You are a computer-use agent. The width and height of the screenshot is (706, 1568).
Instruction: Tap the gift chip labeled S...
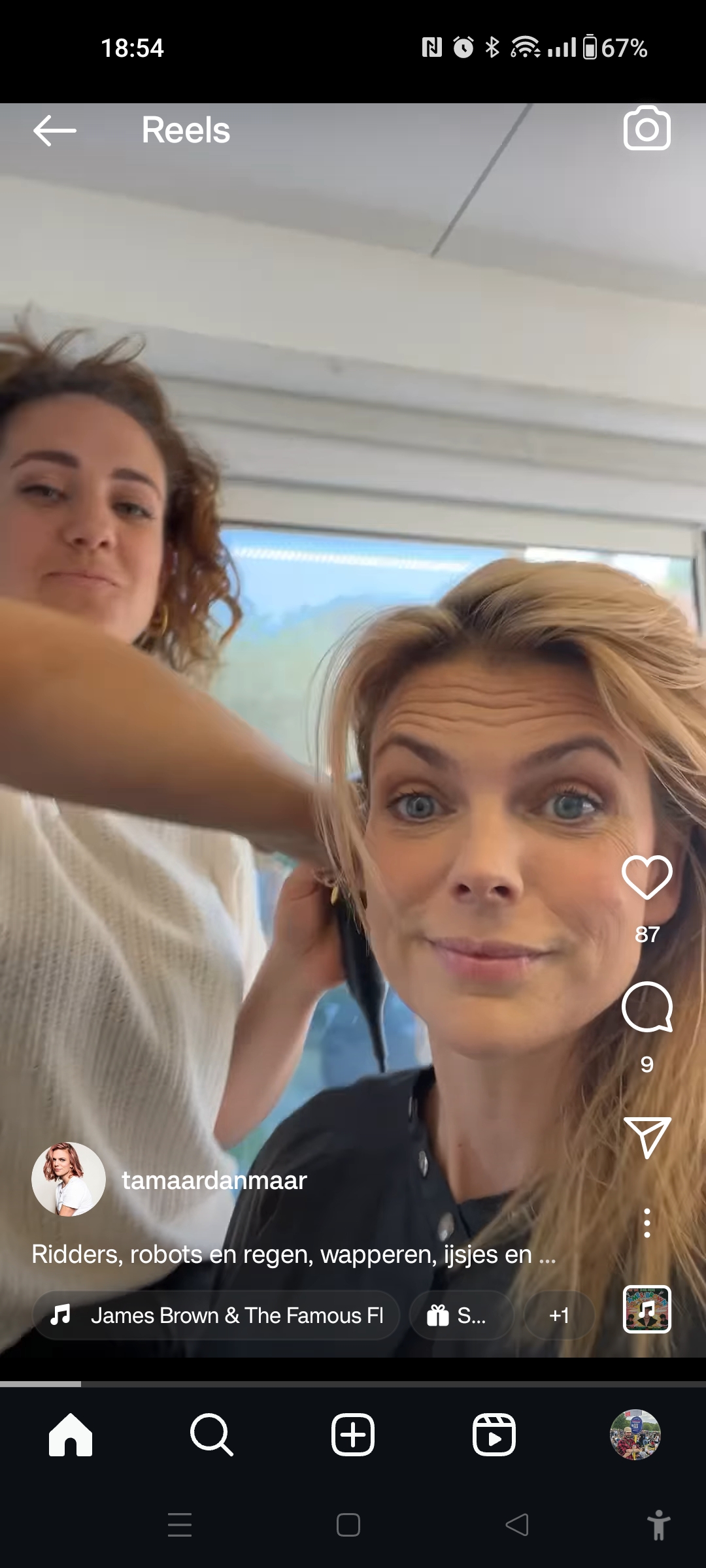[x=461, y=1315]
